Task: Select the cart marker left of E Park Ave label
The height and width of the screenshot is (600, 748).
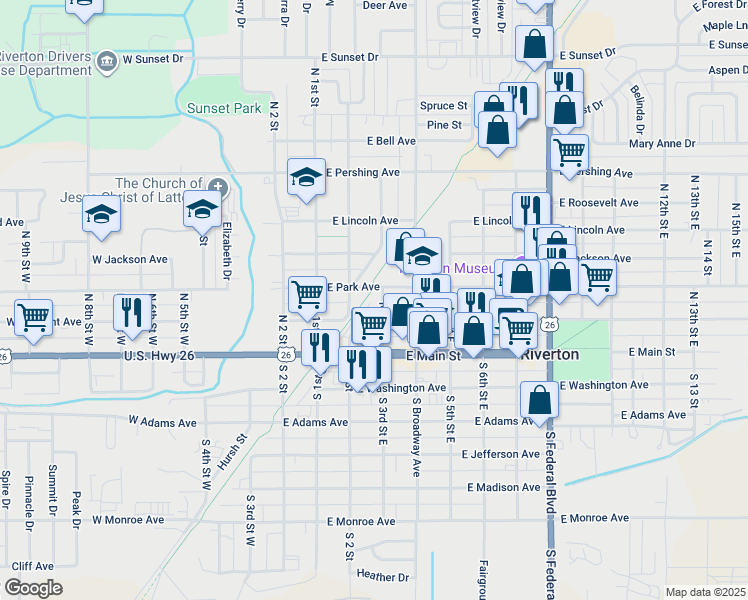Action: 307,294
